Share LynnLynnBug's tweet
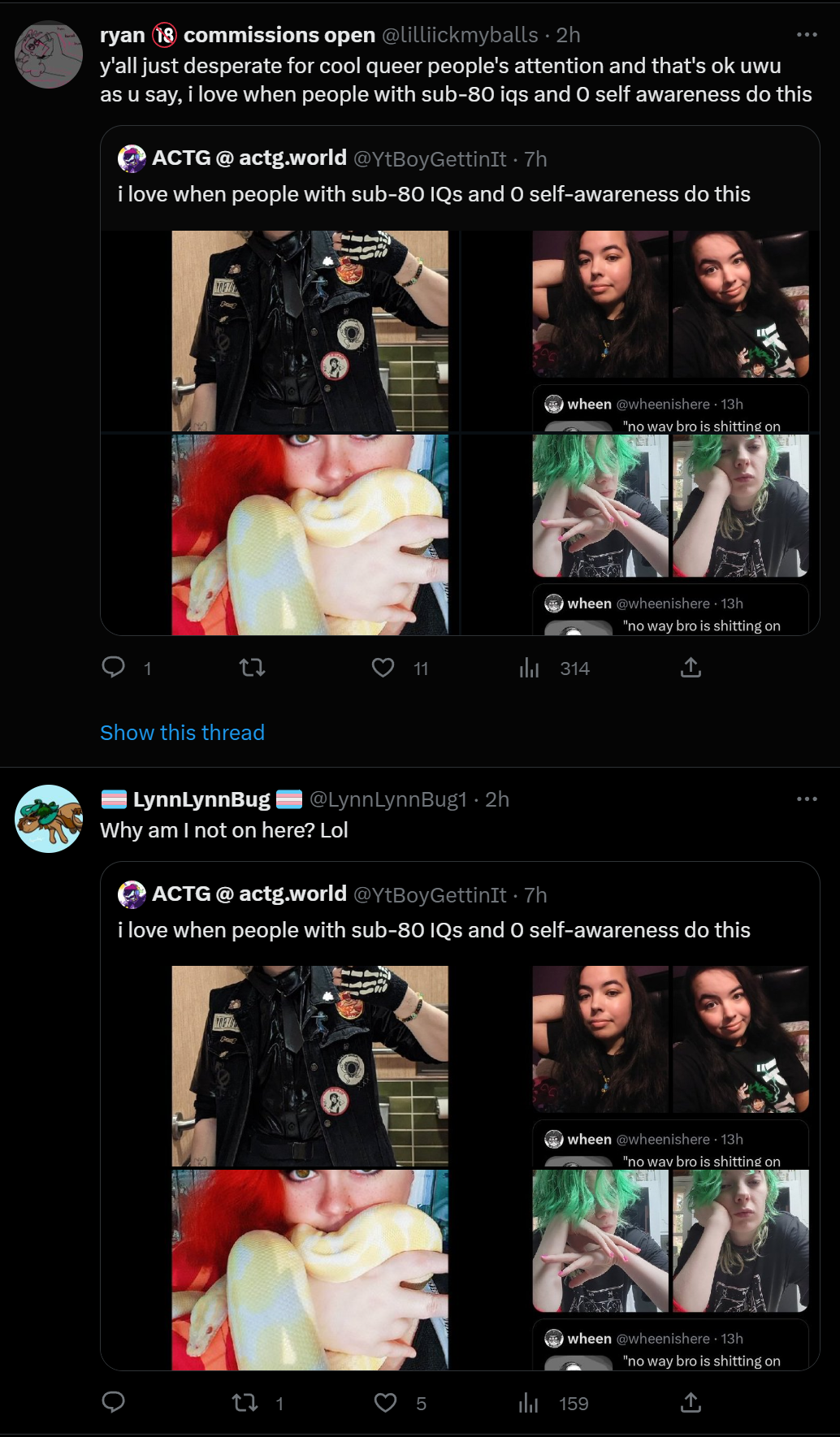The width and height of the screenshot is (840, 1437). pyautogui.click(x=691, y=1402)
